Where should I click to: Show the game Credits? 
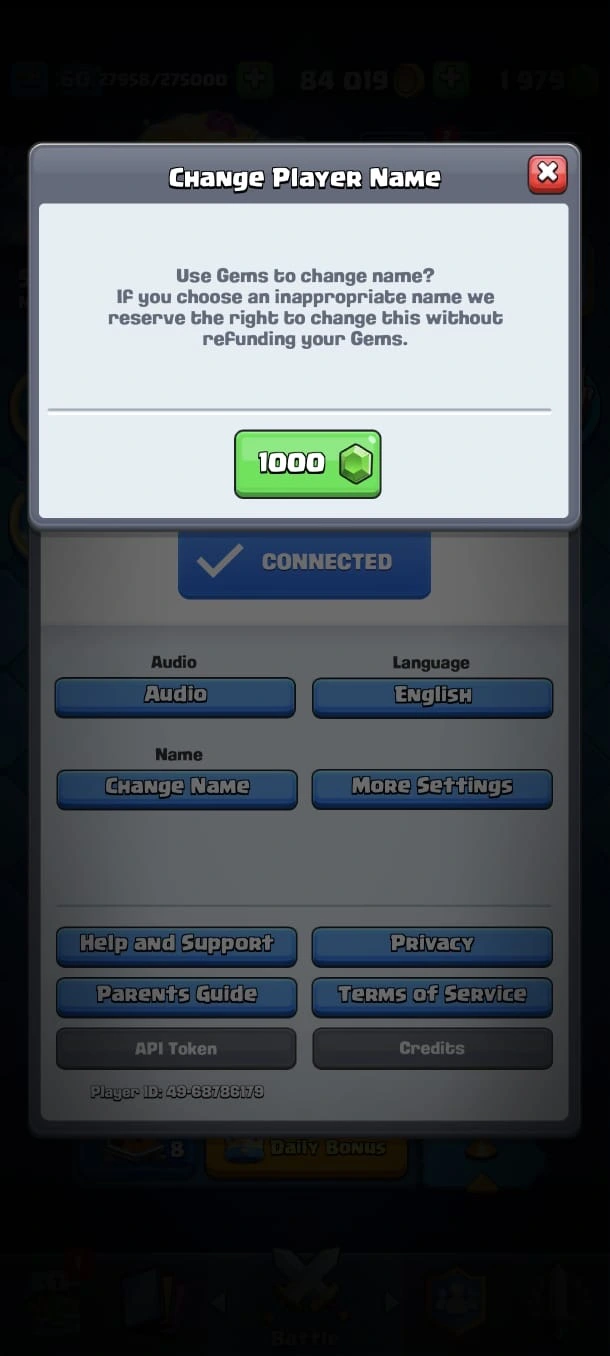click(432, 1048)
